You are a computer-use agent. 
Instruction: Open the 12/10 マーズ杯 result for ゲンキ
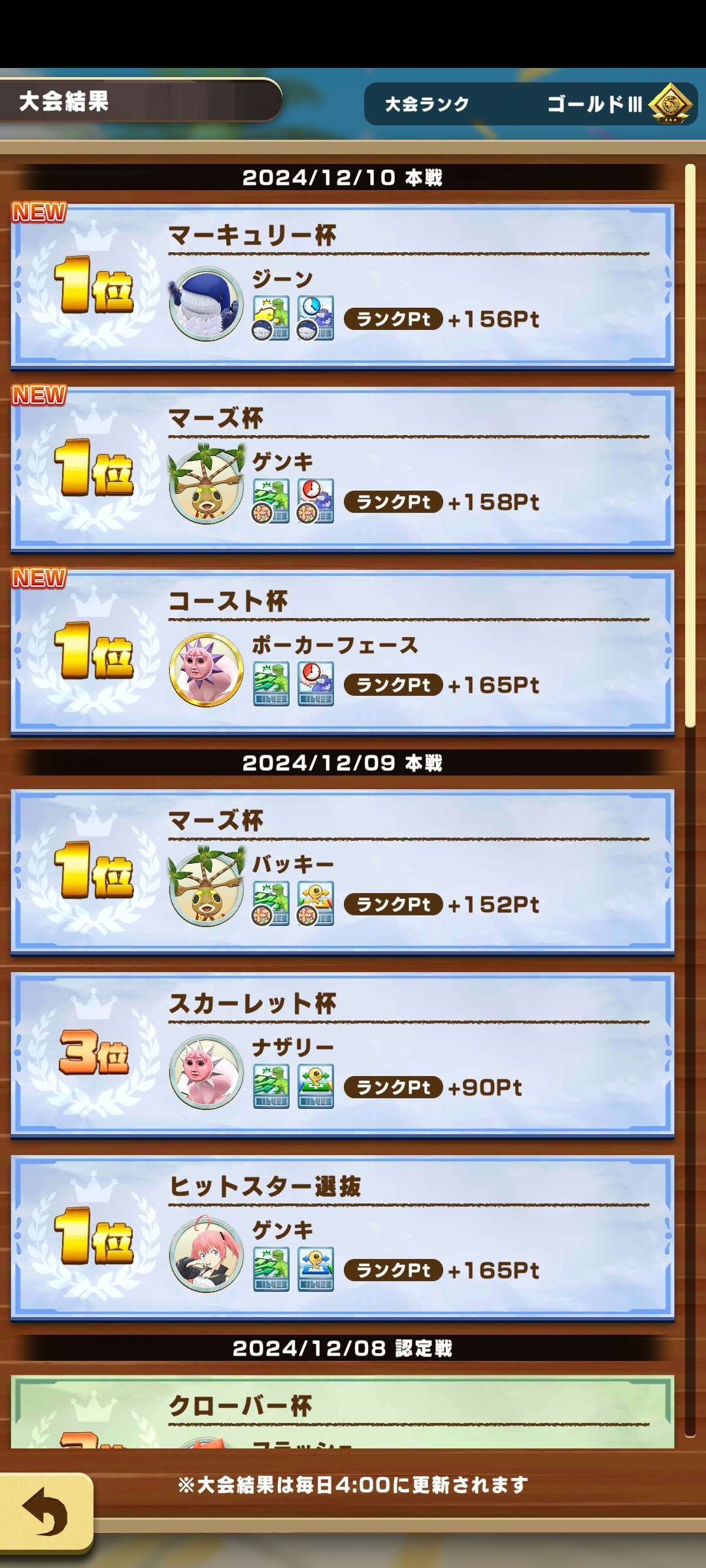343,470
